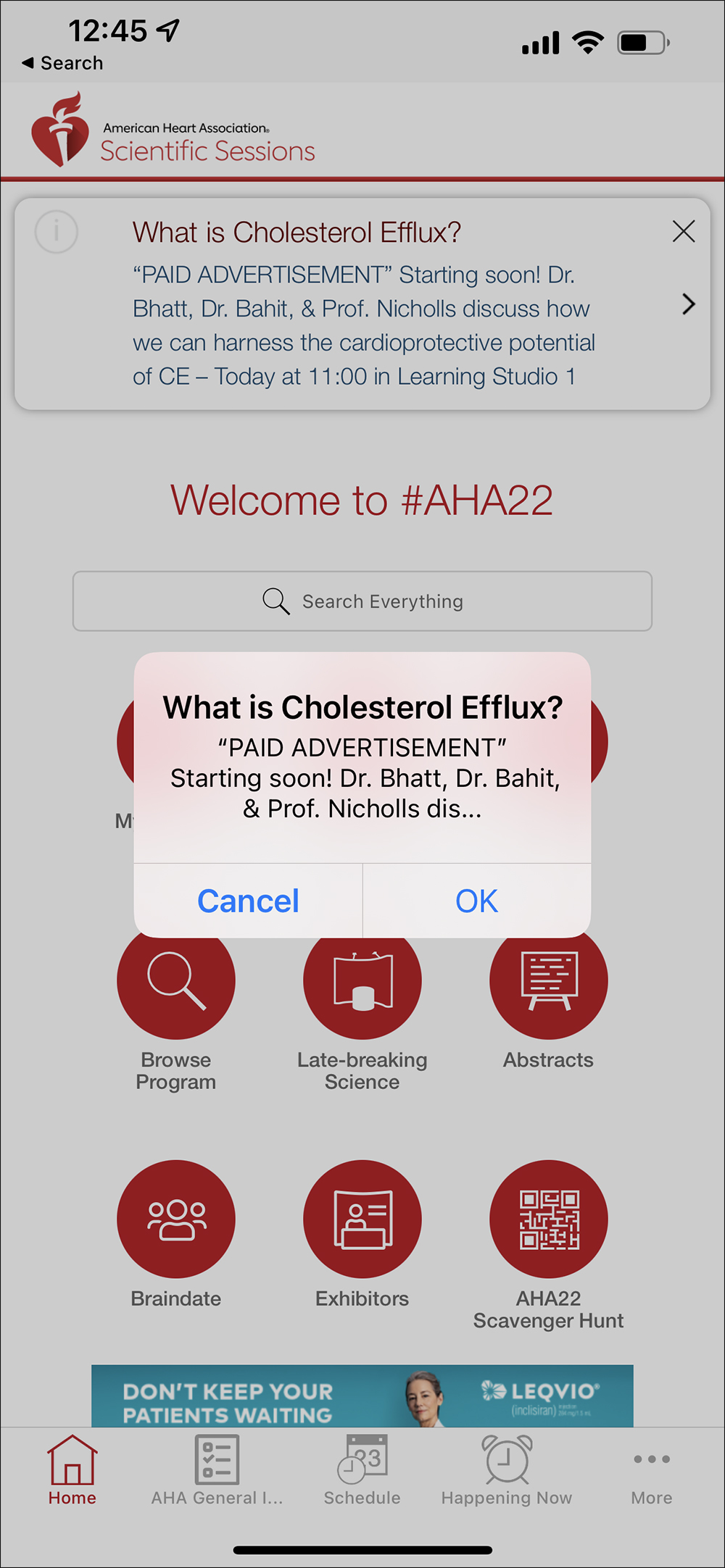Browse the Exhibitors list

[x=362, y=1235]
